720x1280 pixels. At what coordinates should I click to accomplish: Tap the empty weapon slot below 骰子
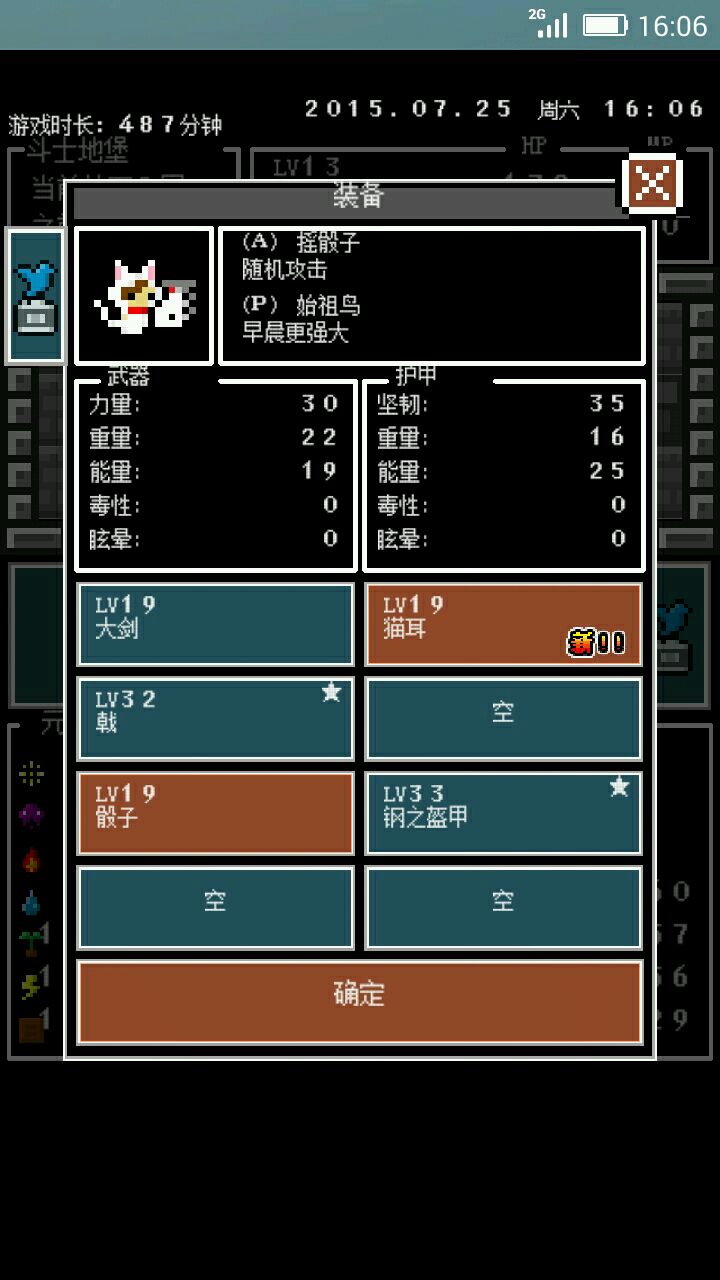click(x=215, y=907)
